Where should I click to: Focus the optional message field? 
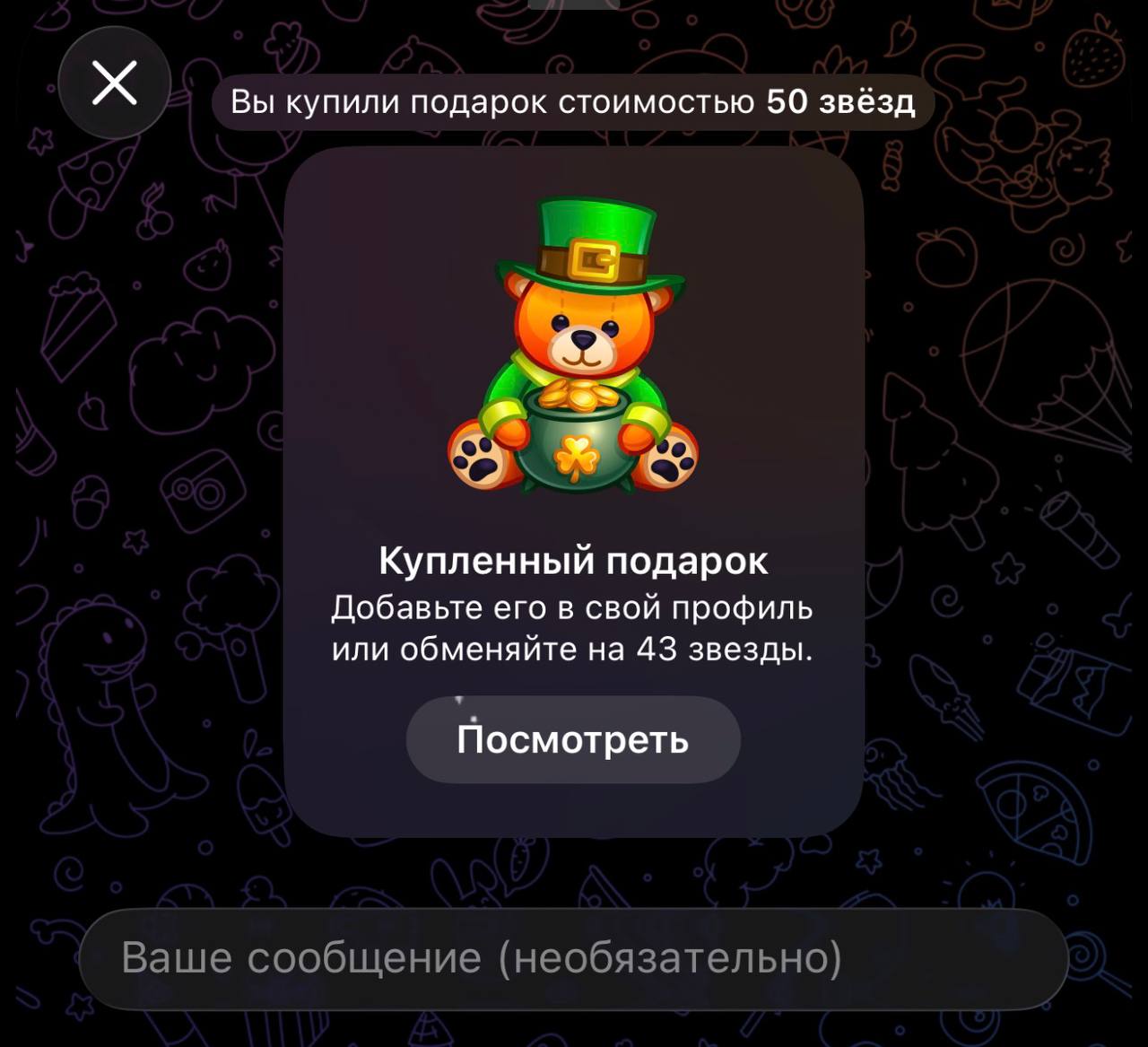click(572, 958)
